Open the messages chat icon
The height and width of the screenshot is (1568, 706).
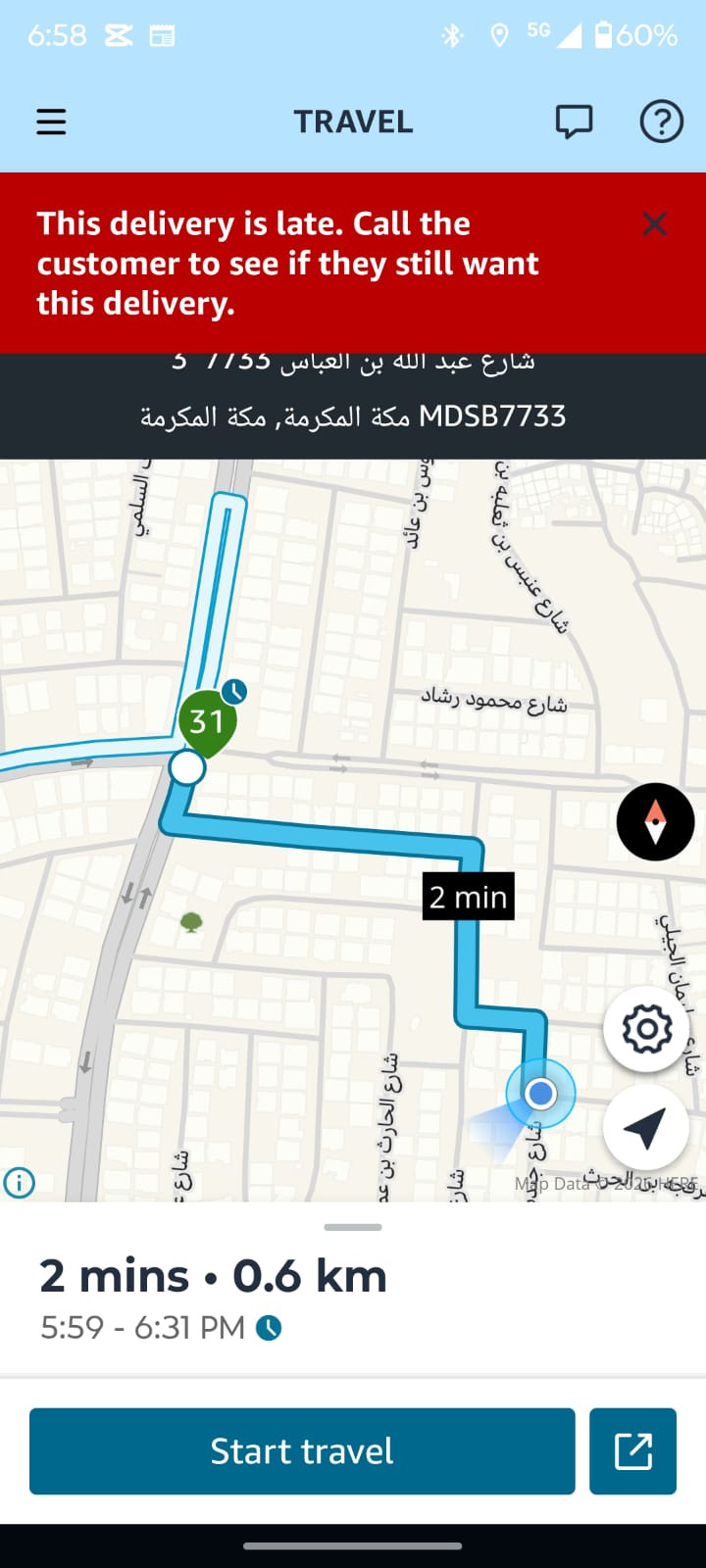574,122
